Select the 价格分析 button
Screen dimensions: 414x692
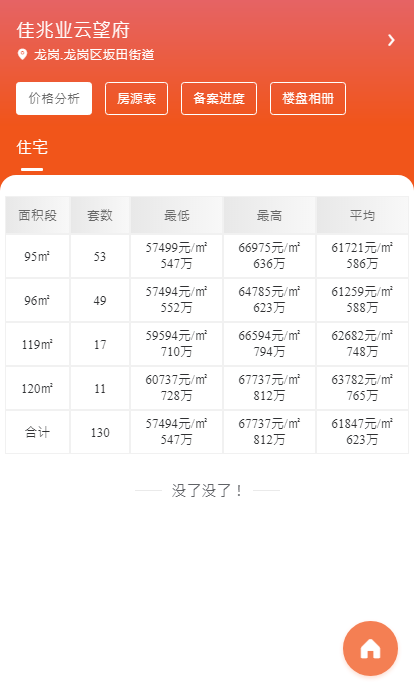[54, 98]
